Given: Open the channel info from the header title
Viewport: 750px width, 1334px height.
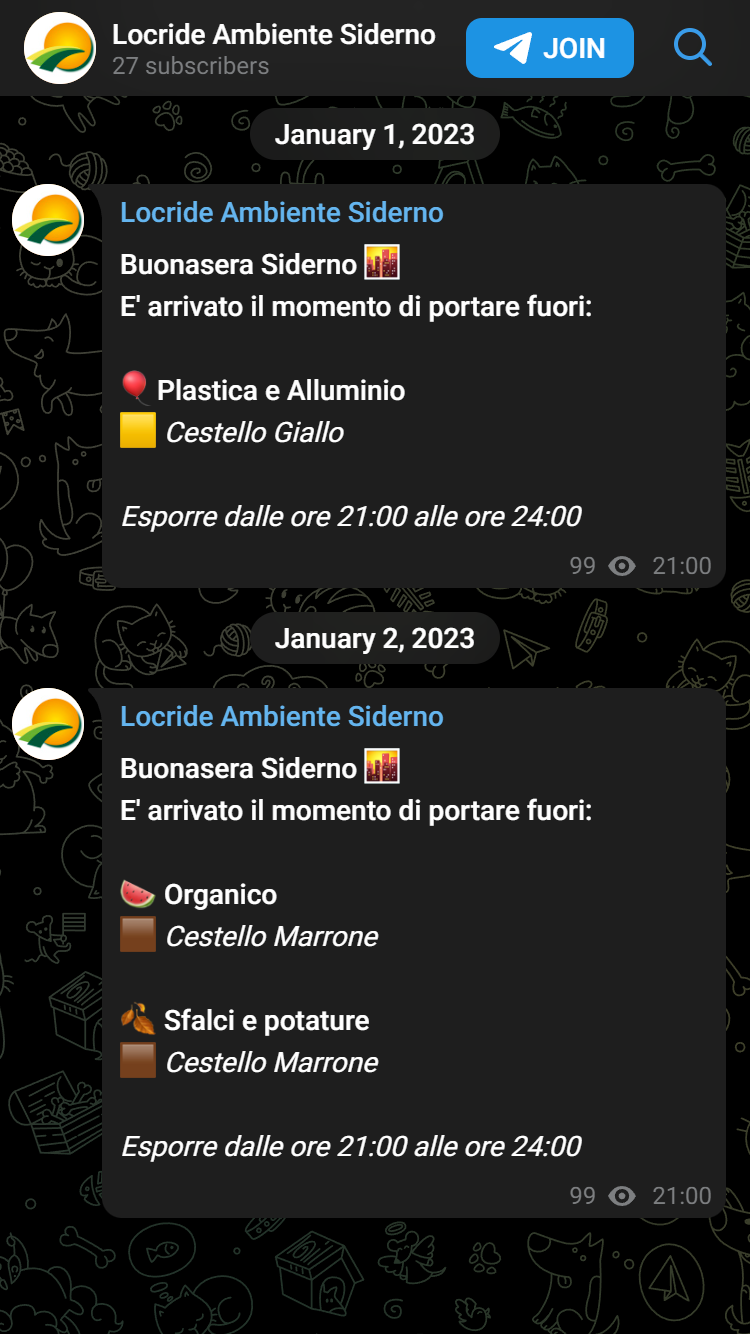Looking at the screenshot, I should 273,35.
